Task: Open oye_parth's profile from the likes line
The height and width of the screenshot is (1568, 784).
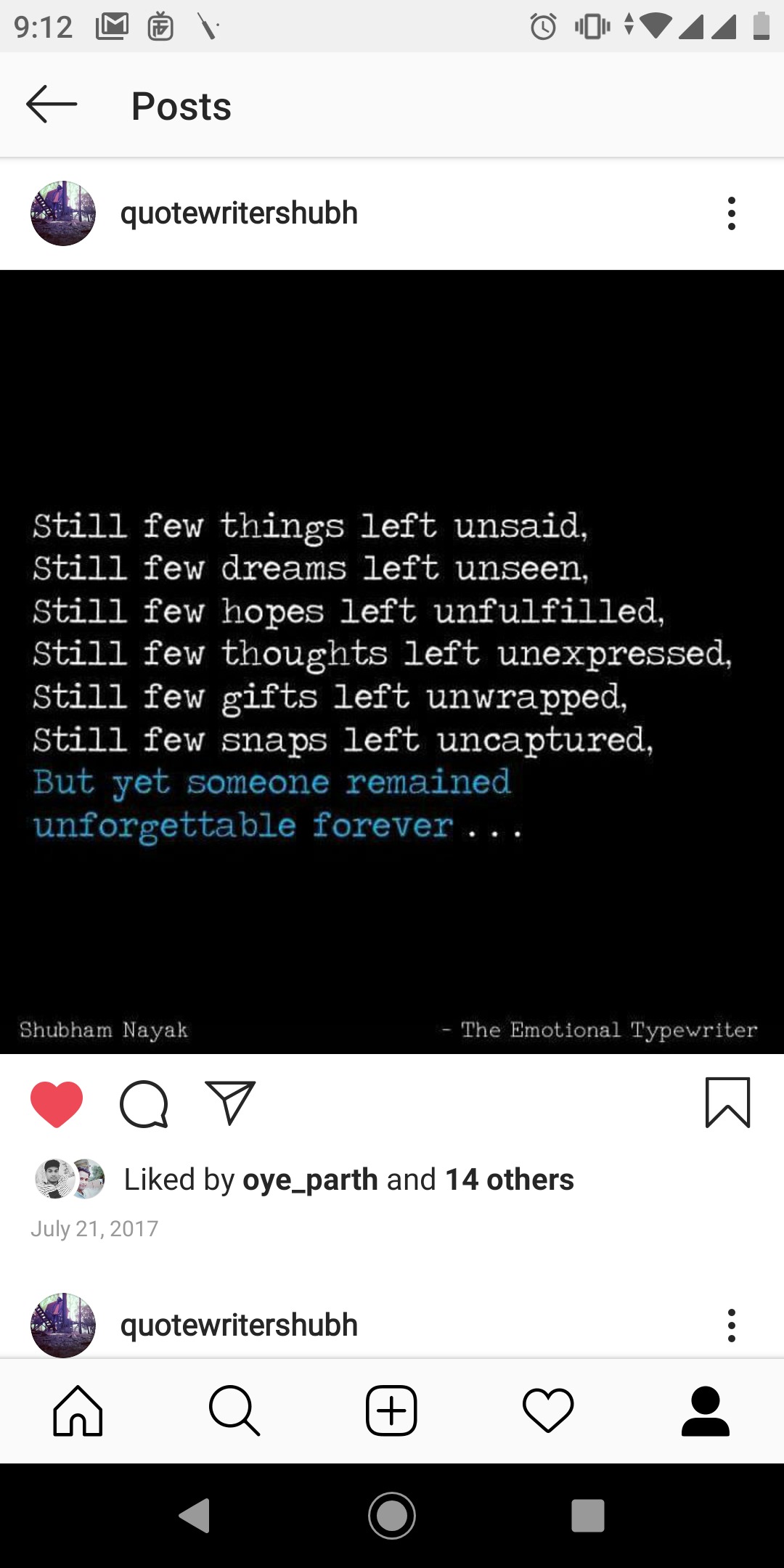Action: pos(310,1180)
